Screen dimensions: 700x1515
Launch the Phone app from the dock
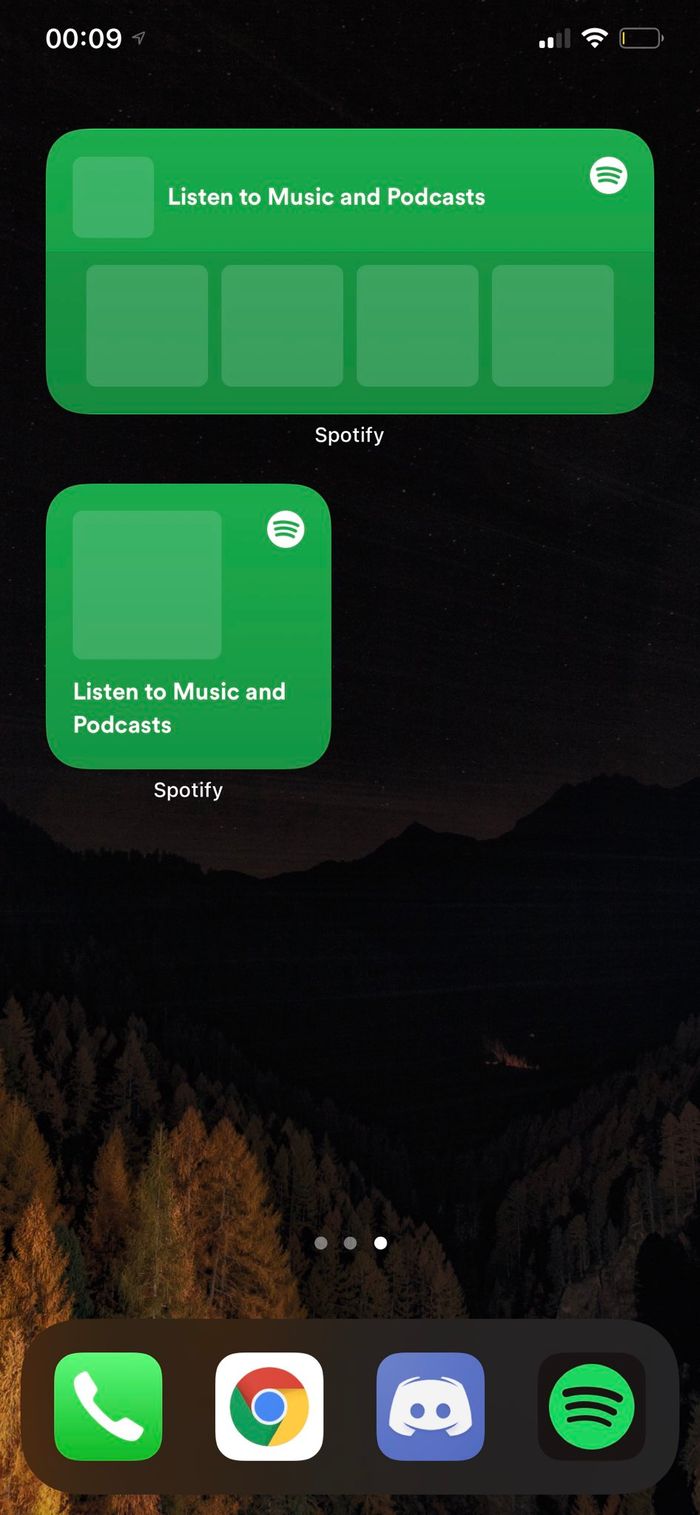(108, 1406)
